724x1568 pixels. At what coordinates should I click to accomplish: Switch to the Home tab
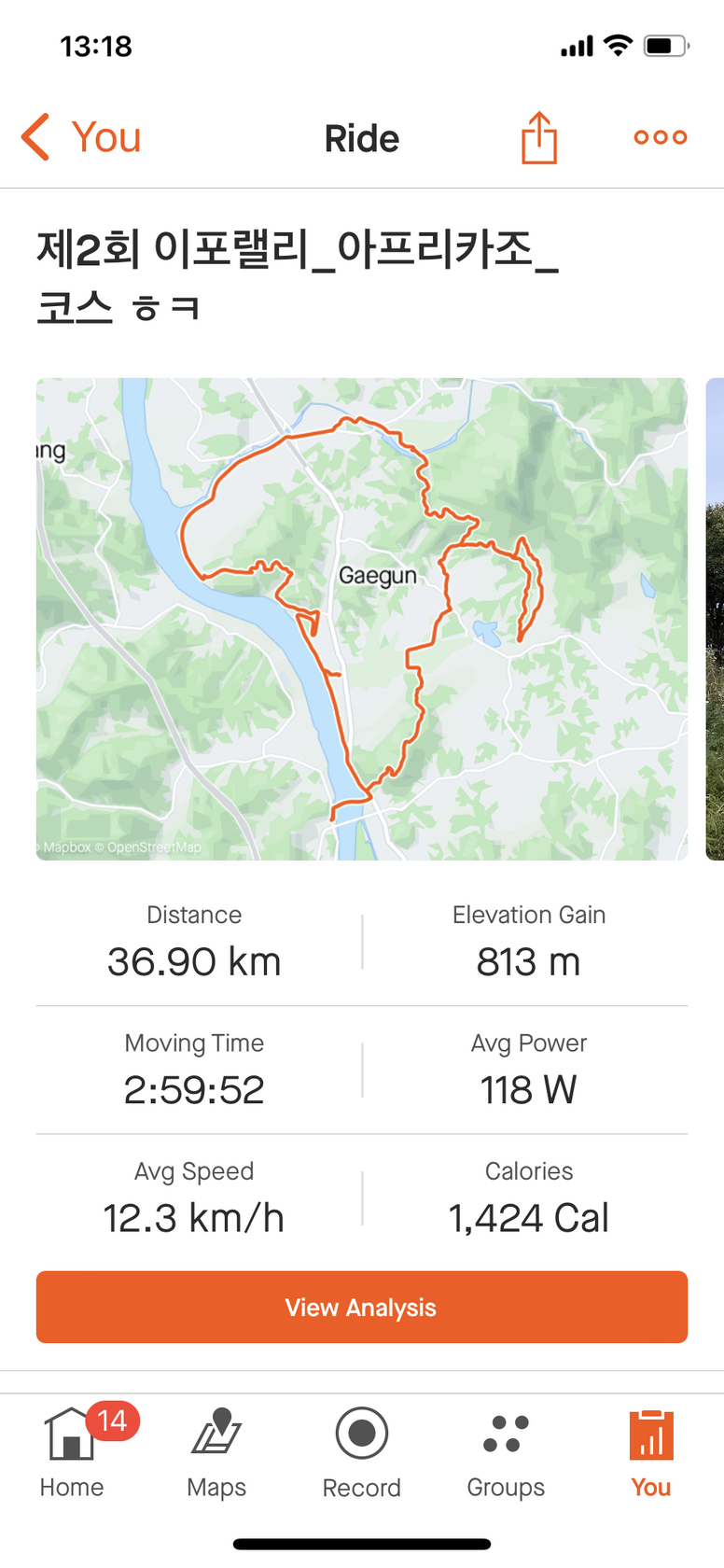click(72, 1452)
